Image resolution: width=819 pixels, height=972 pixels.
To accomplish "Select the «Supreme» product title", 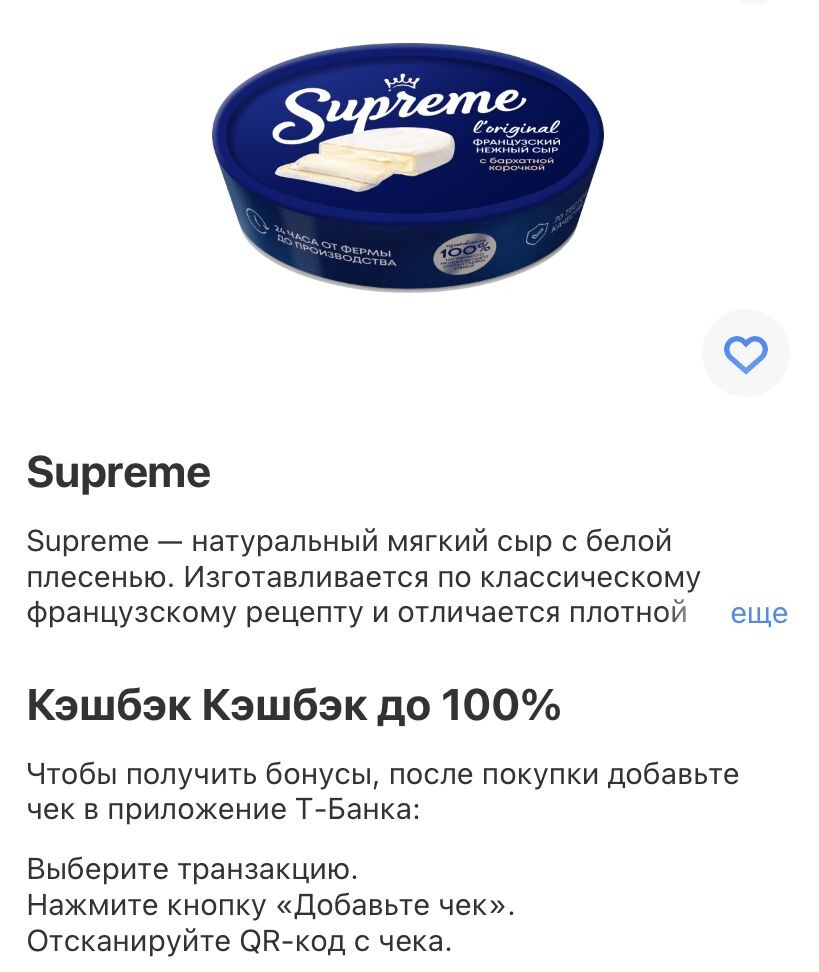I will click(118, 471).
